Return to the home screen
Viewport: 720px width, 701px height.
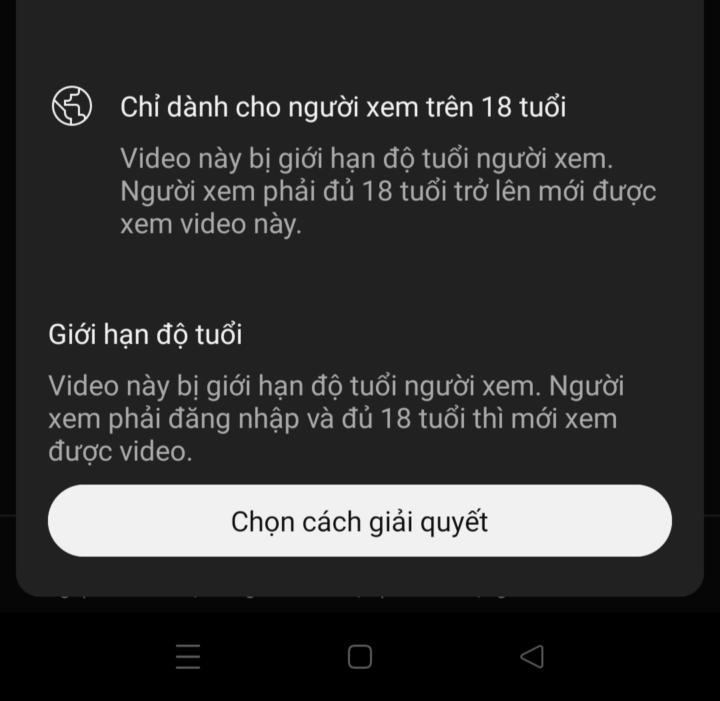point(360,656)
